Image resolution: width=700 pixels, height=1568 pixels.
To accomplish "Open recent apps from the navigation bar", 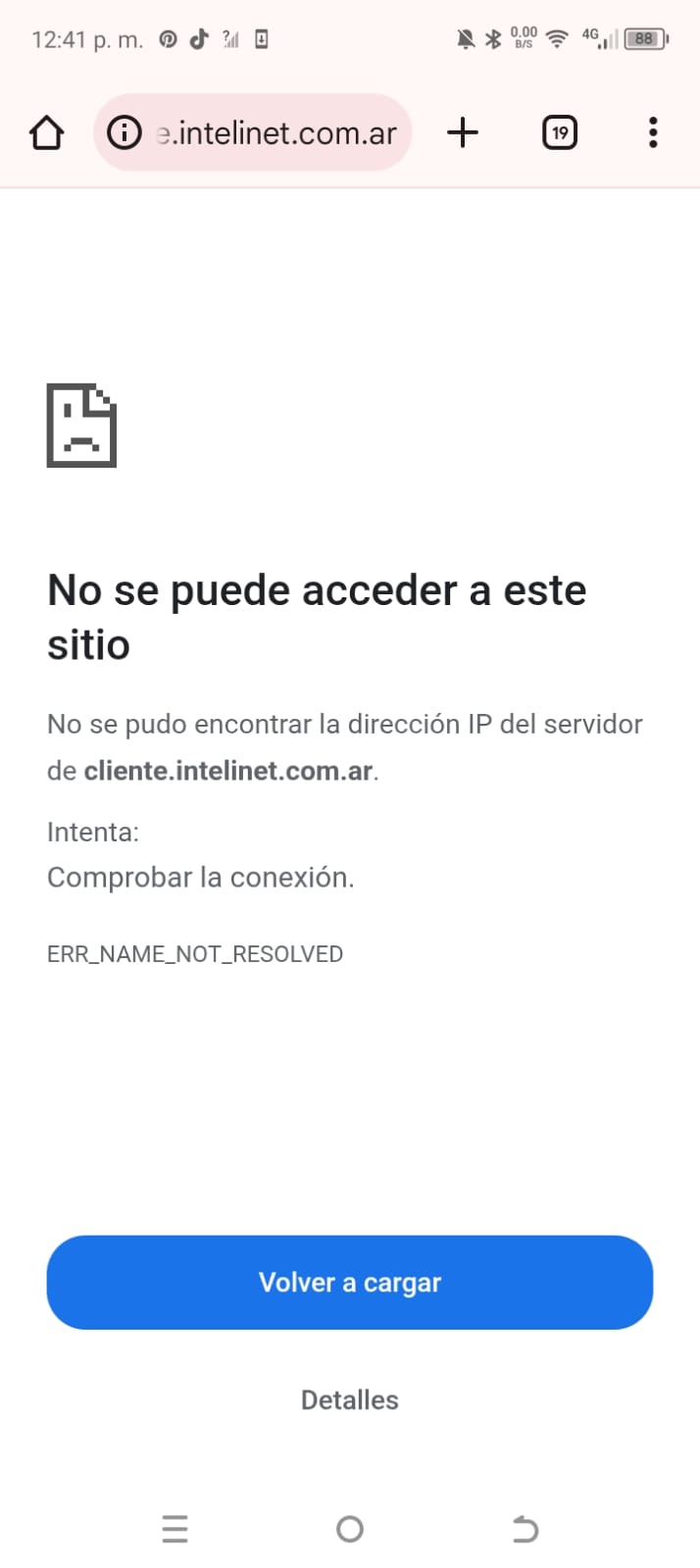I will click(175, 1528).
